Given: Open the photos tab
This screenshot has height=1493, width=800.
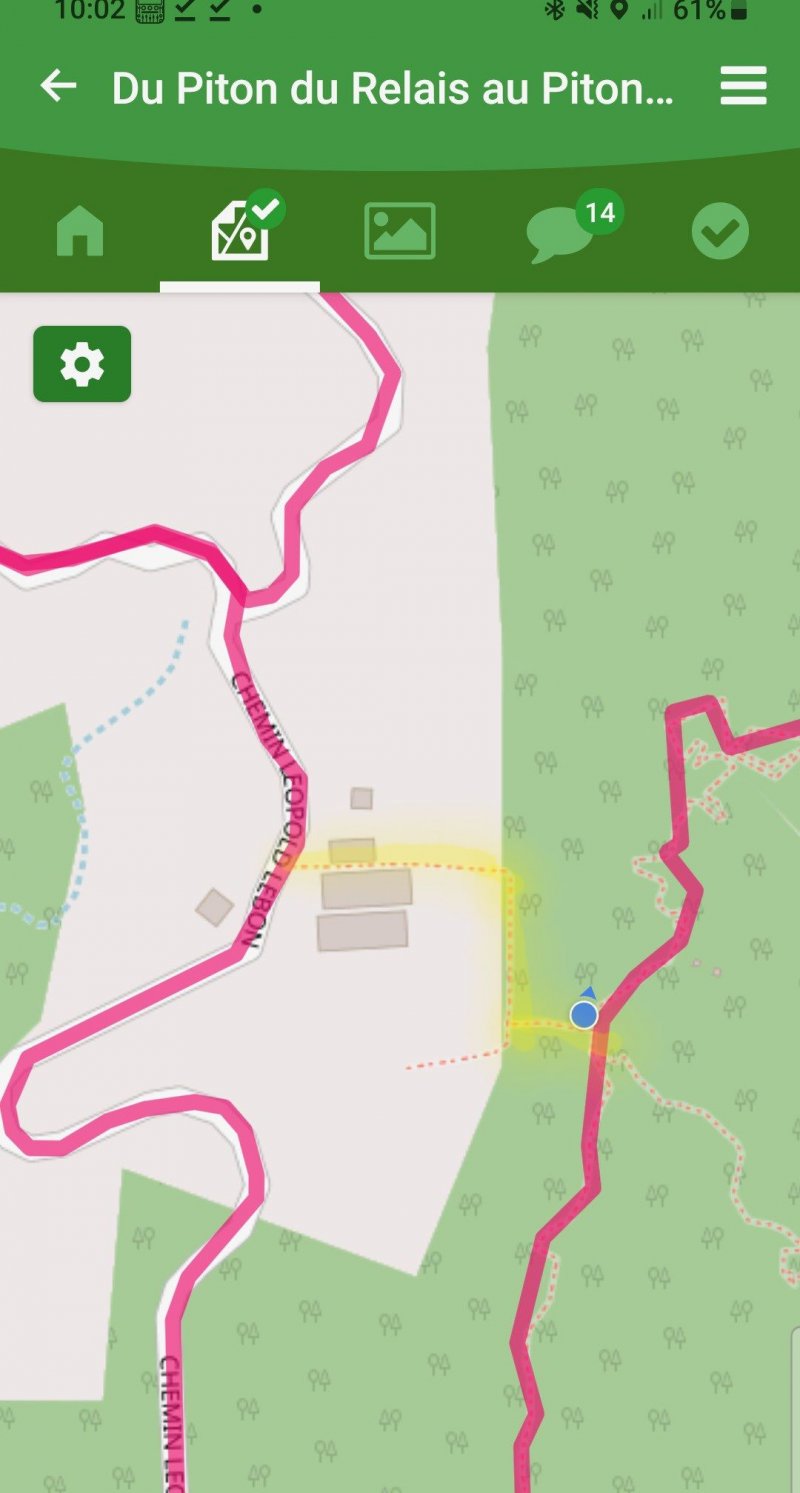Looking at the screenshot, I should 400,232.
